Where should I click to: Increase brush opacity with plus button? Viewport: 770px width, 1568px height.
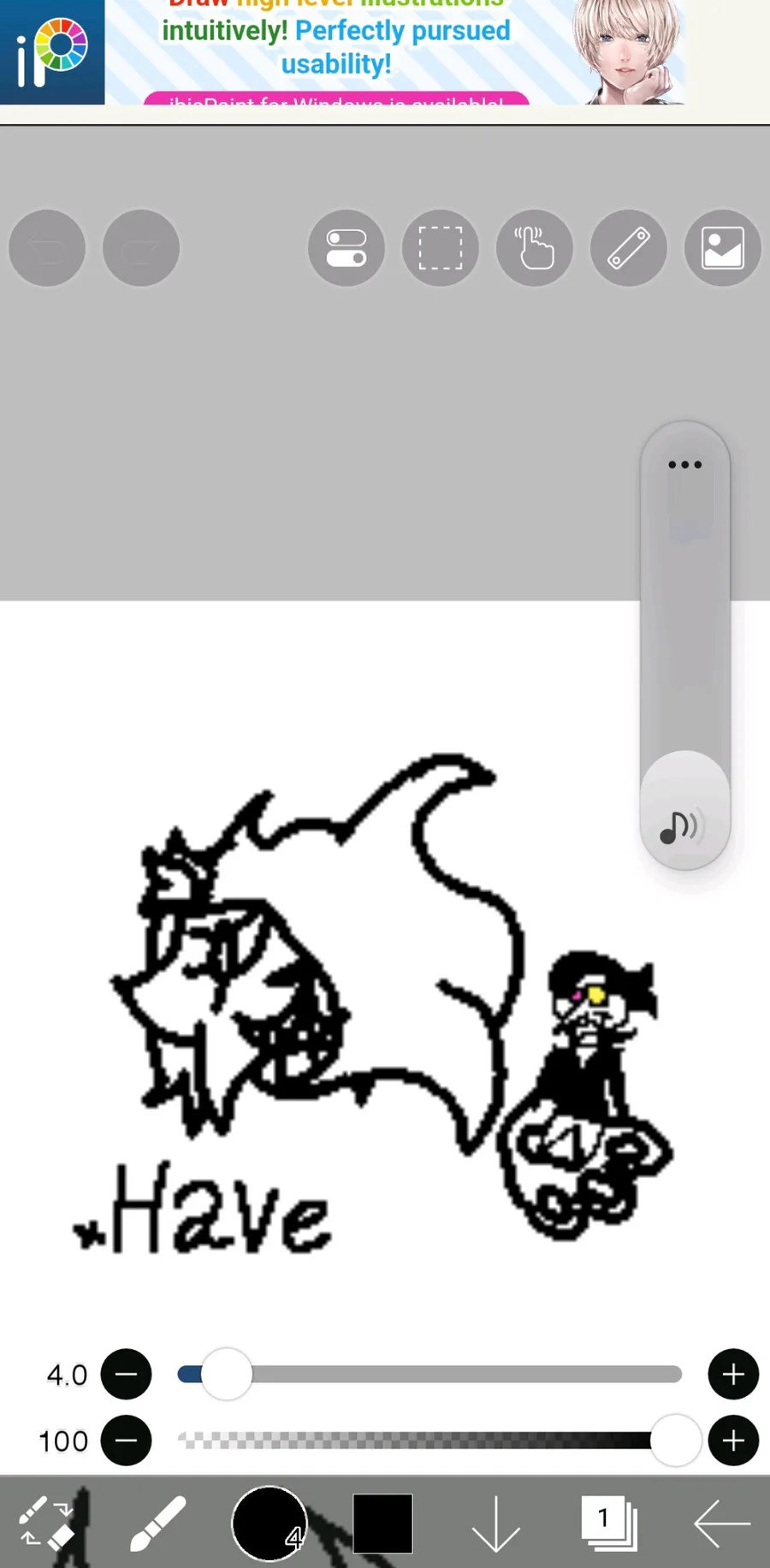coord(733,1441)
